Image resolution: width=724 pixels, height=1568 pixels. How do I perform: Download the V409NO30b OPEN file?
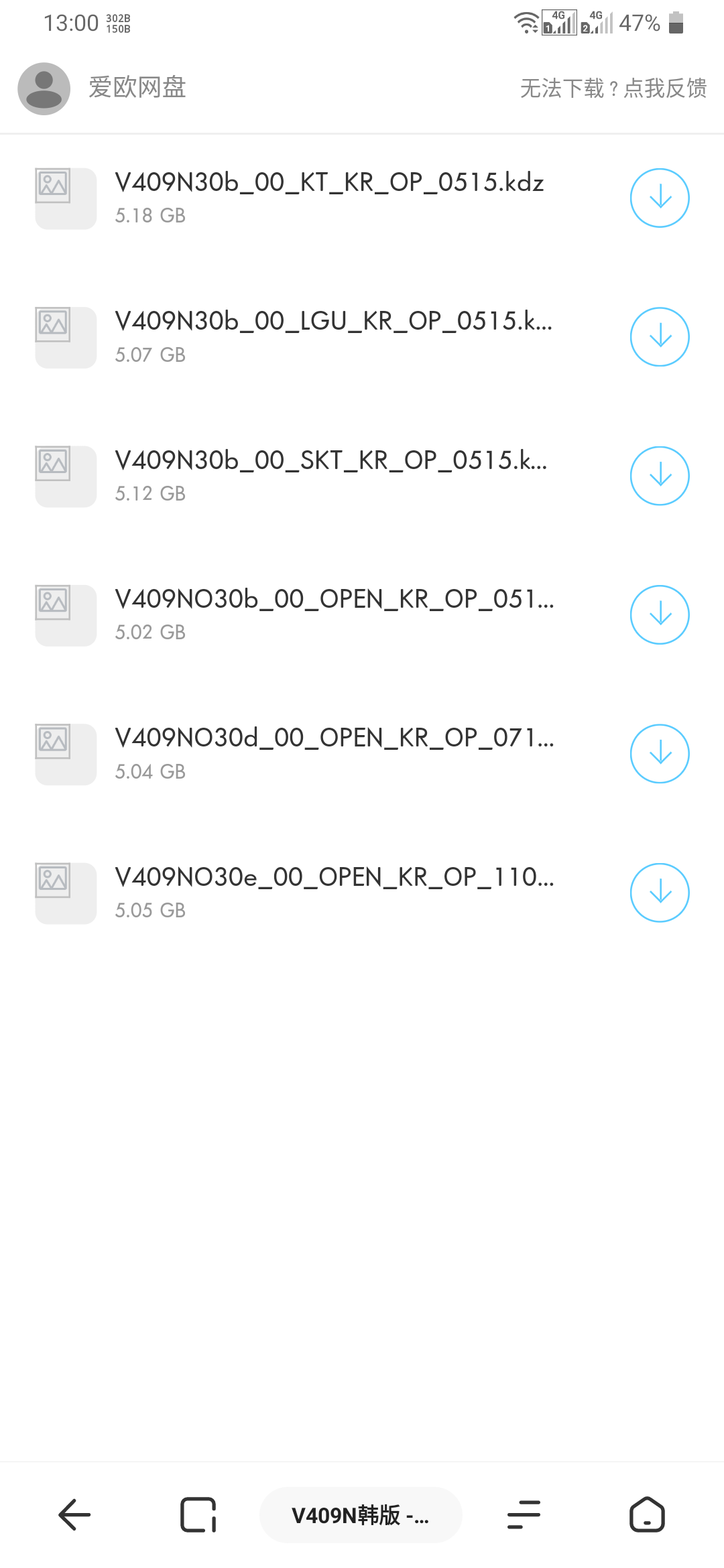pyautogui.click(x=660, y=615)
